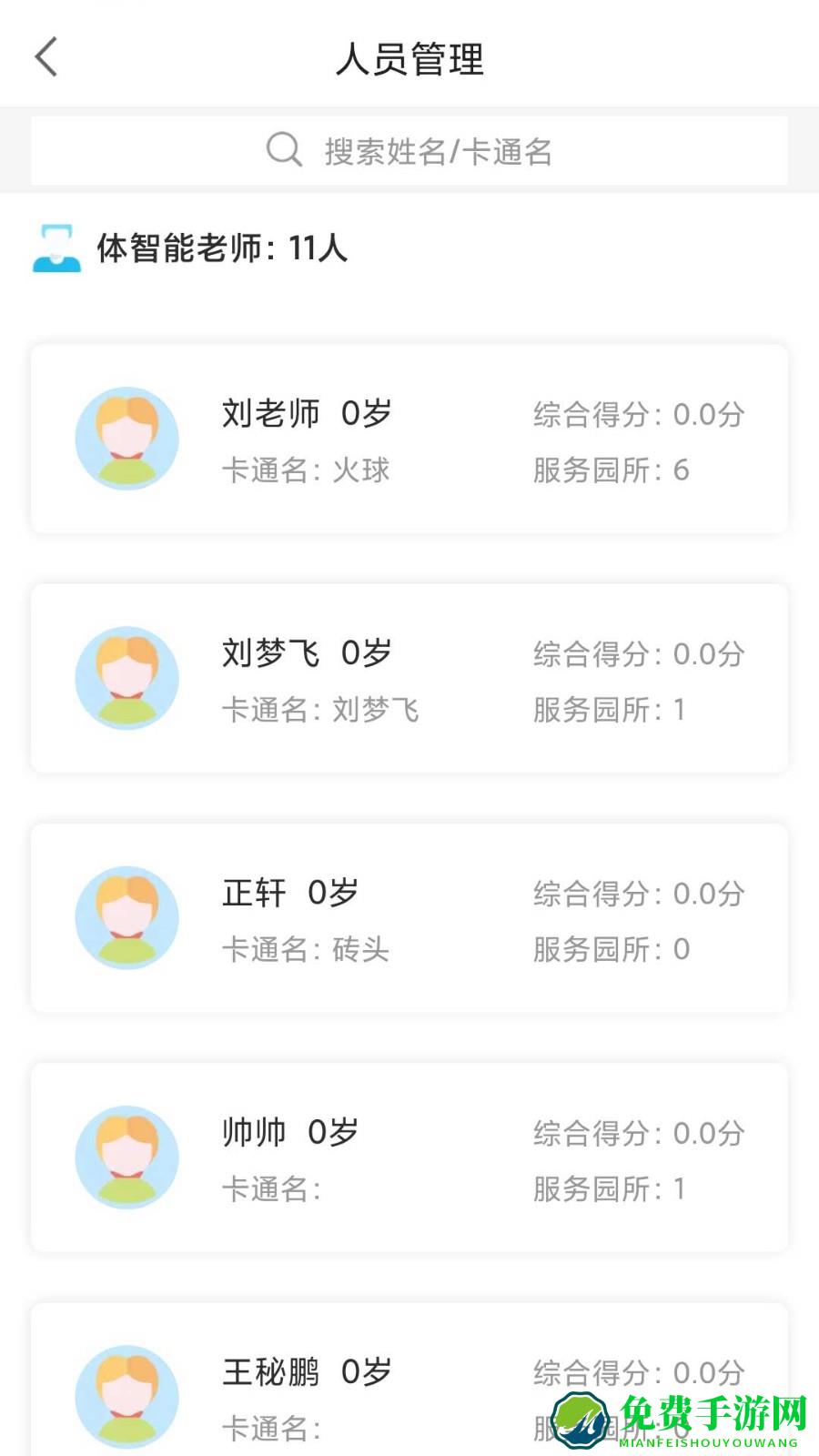Select the 刘梦飞 teacher card
The height and width of the screenshot is (1456, 819).
tap(409, 677)
